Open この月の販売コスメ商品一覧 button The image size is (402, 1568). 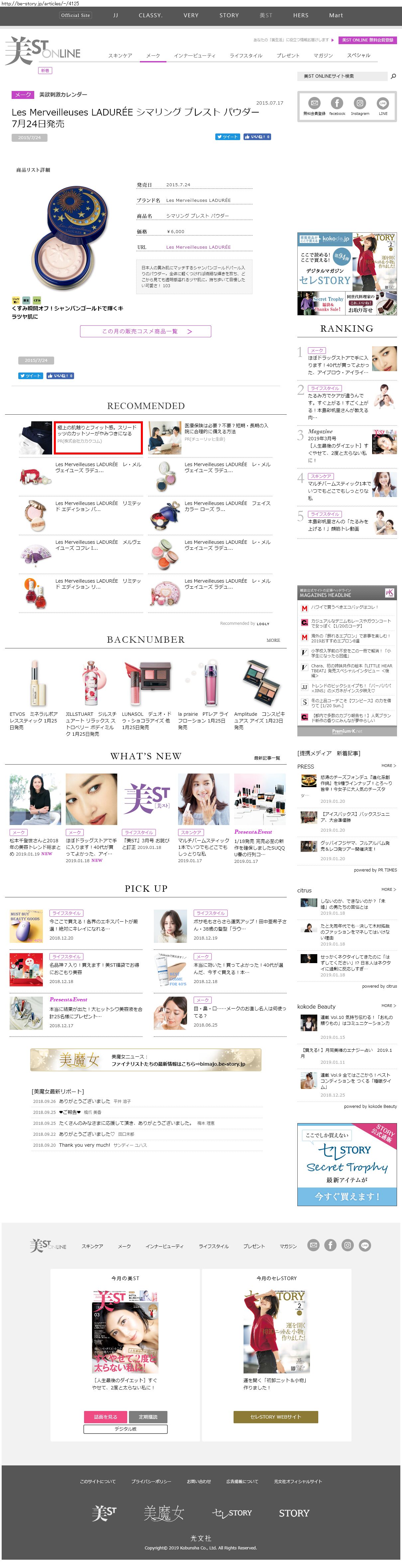coord(146,331)
